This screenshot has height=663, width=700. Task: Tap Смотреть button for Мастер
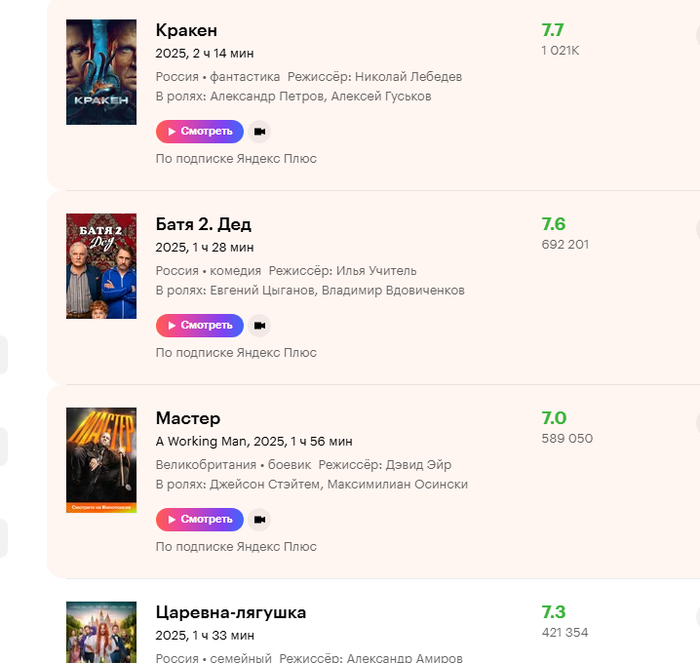[x=200, y=519]
